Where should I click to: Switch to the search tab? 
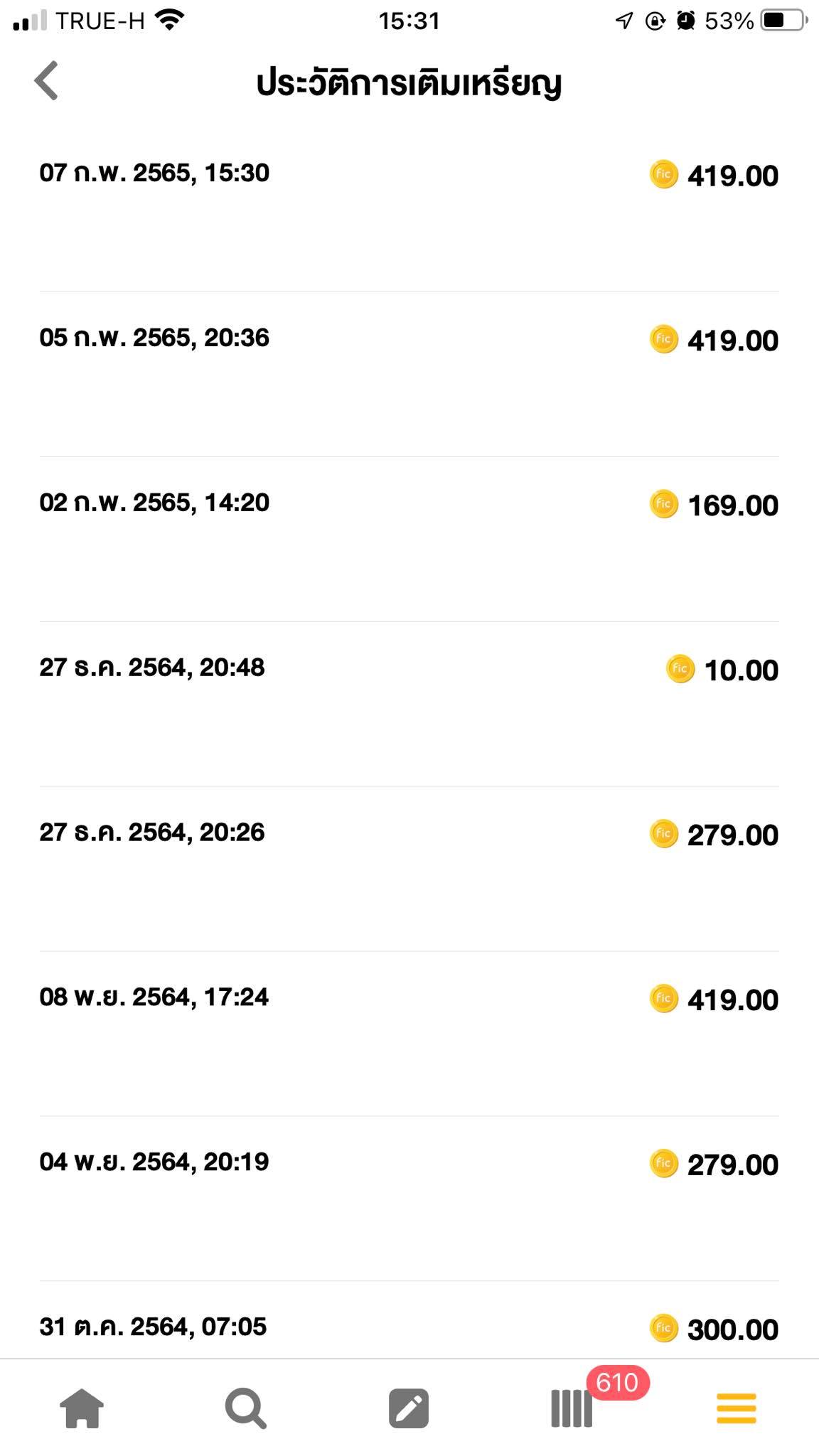245,1408
